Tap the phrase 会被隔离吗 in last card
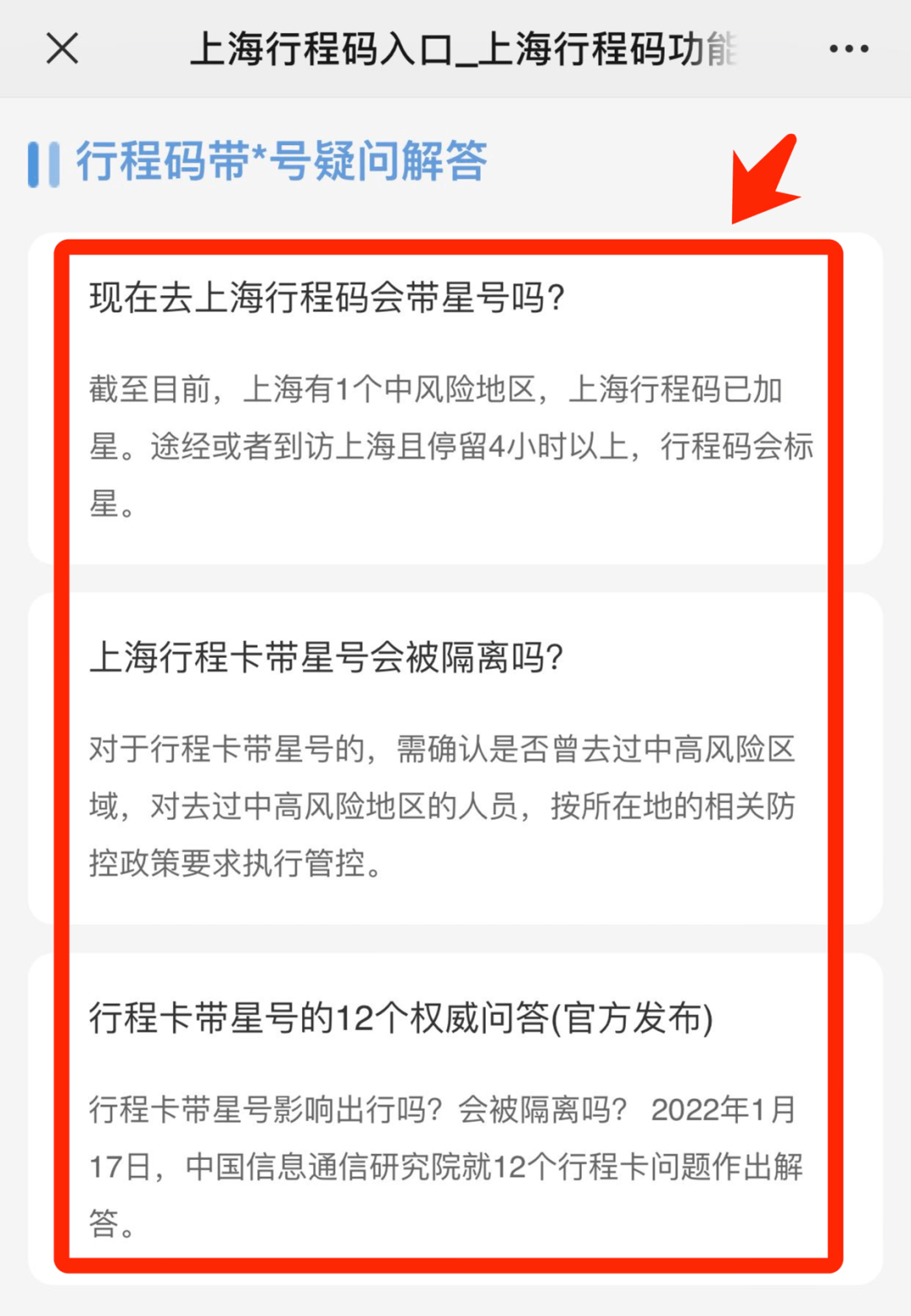Screen dimensions: 911x1316 [540, 1108]
